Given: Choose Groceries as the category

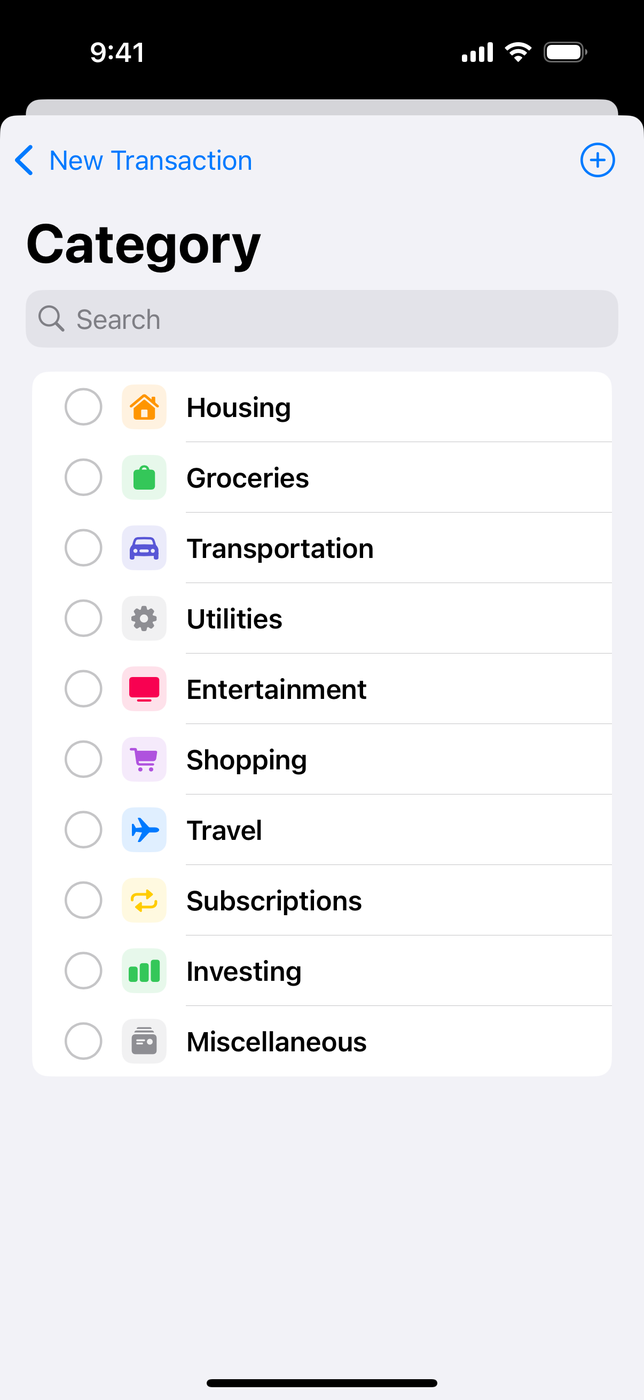Looking at the screenshot, I should (322, 478).
